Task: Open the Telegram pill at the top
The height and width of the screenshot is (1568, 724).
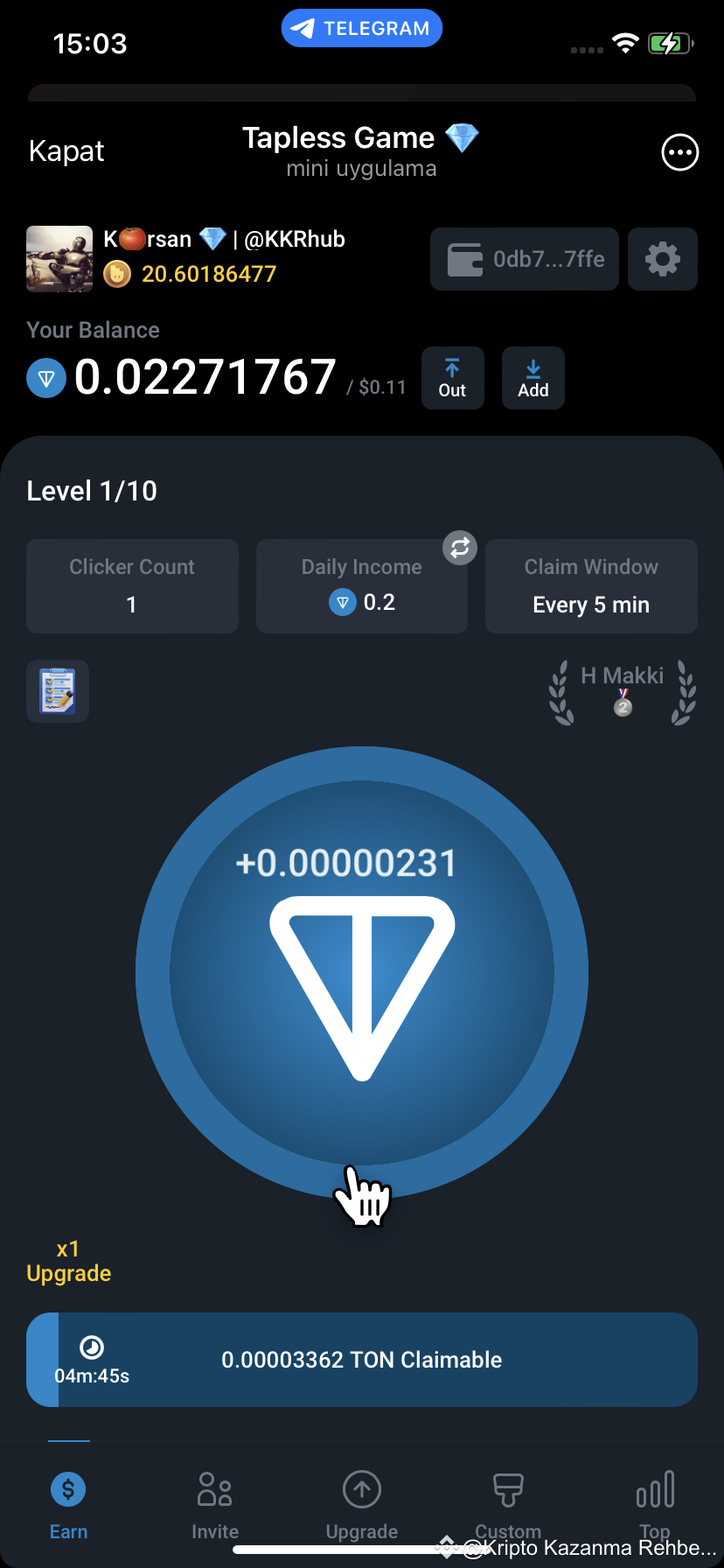Action: [361, 27]
